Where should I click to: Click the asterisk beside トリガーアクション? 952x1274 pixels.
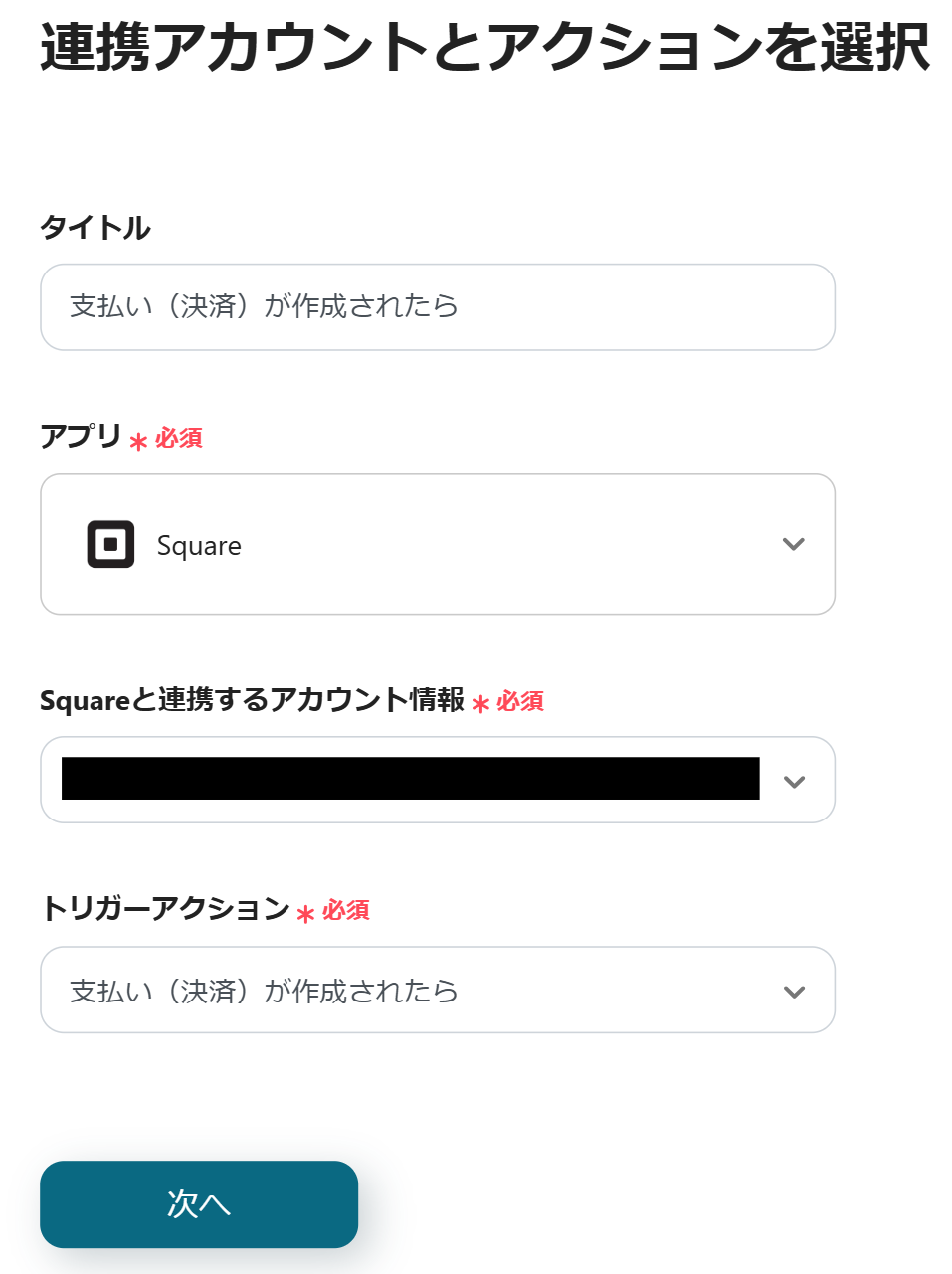click(x=303, y=911)
